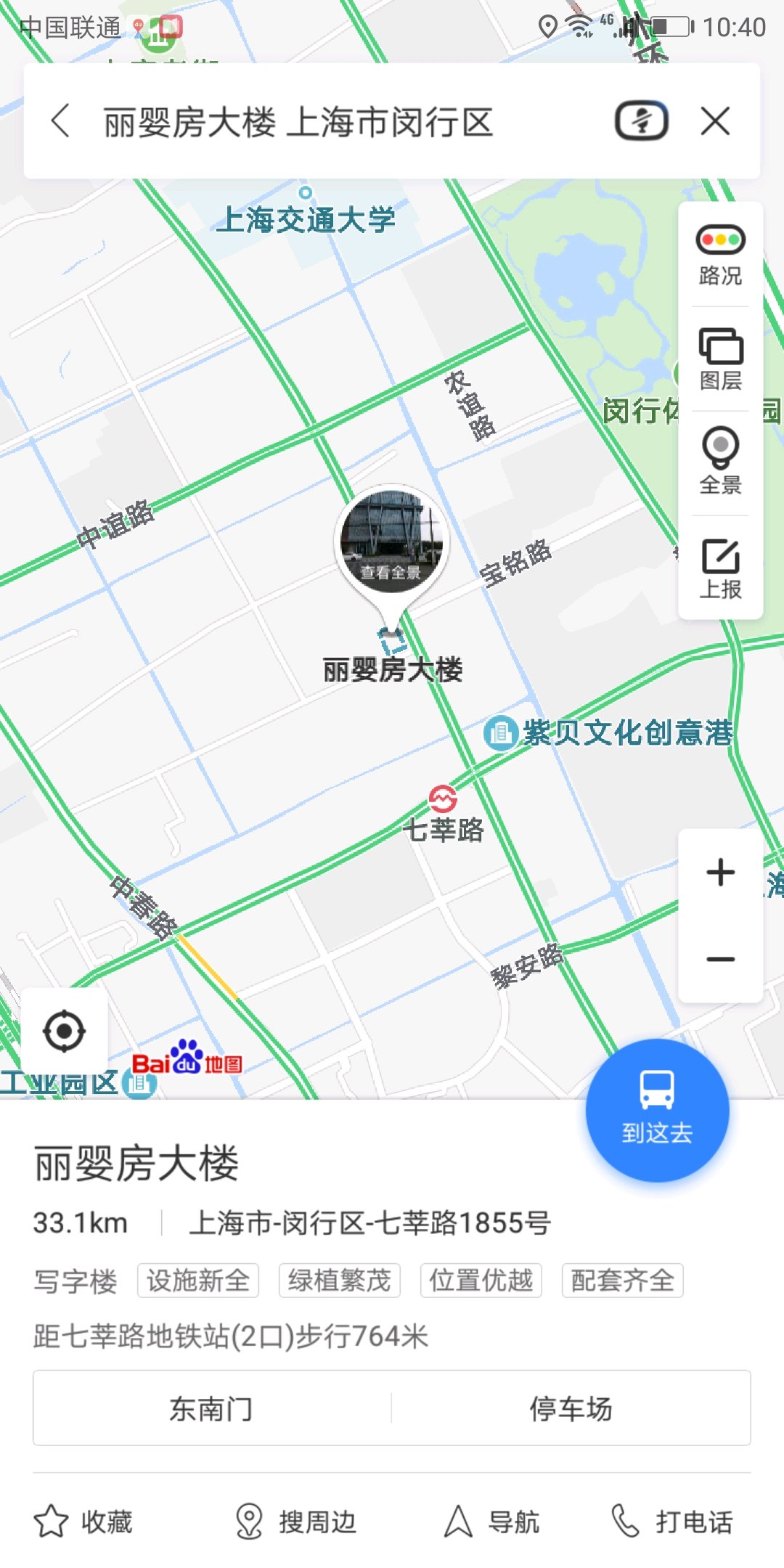Call the place via 打电话

point(672,1522)
